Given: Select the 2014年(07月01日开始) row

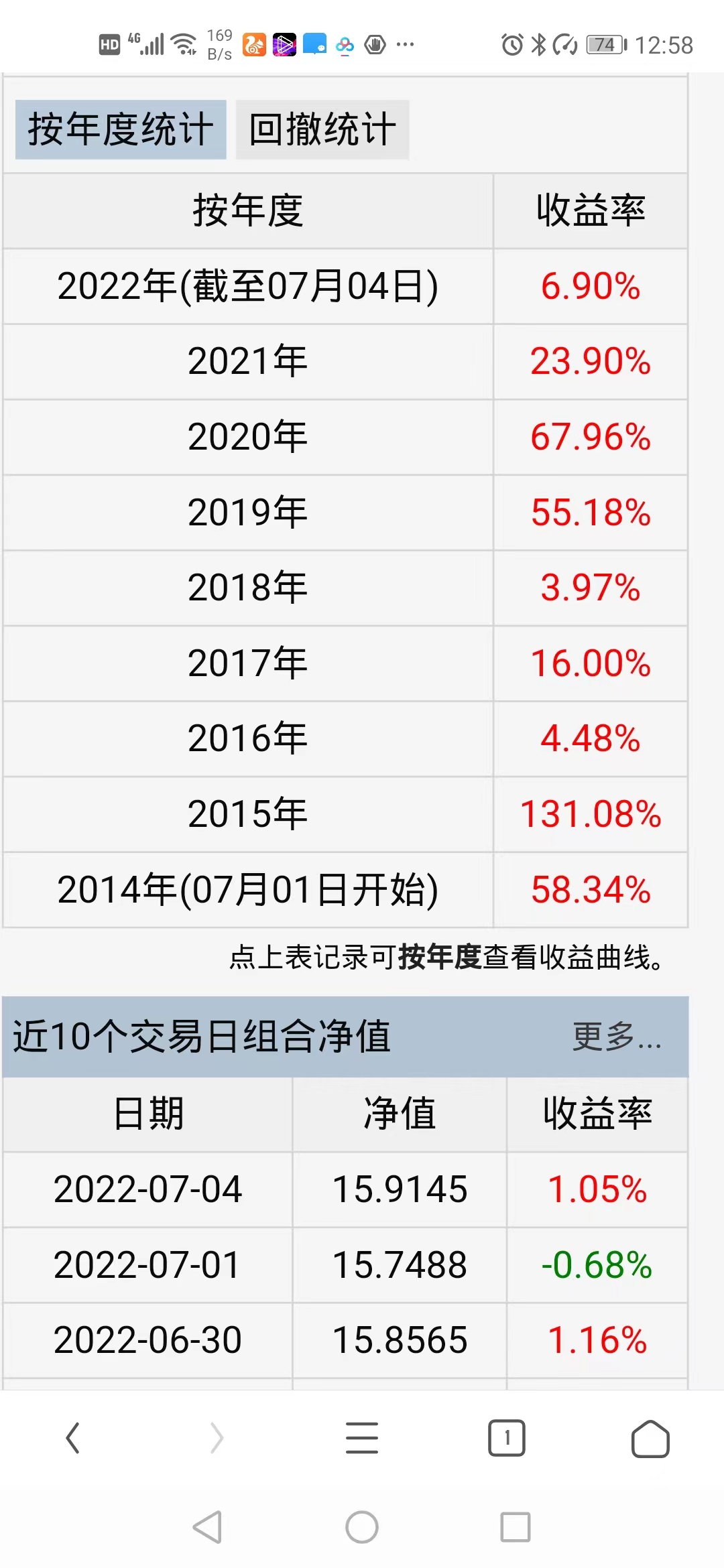Looking at the screenshot, I should [x=247, y=890].
